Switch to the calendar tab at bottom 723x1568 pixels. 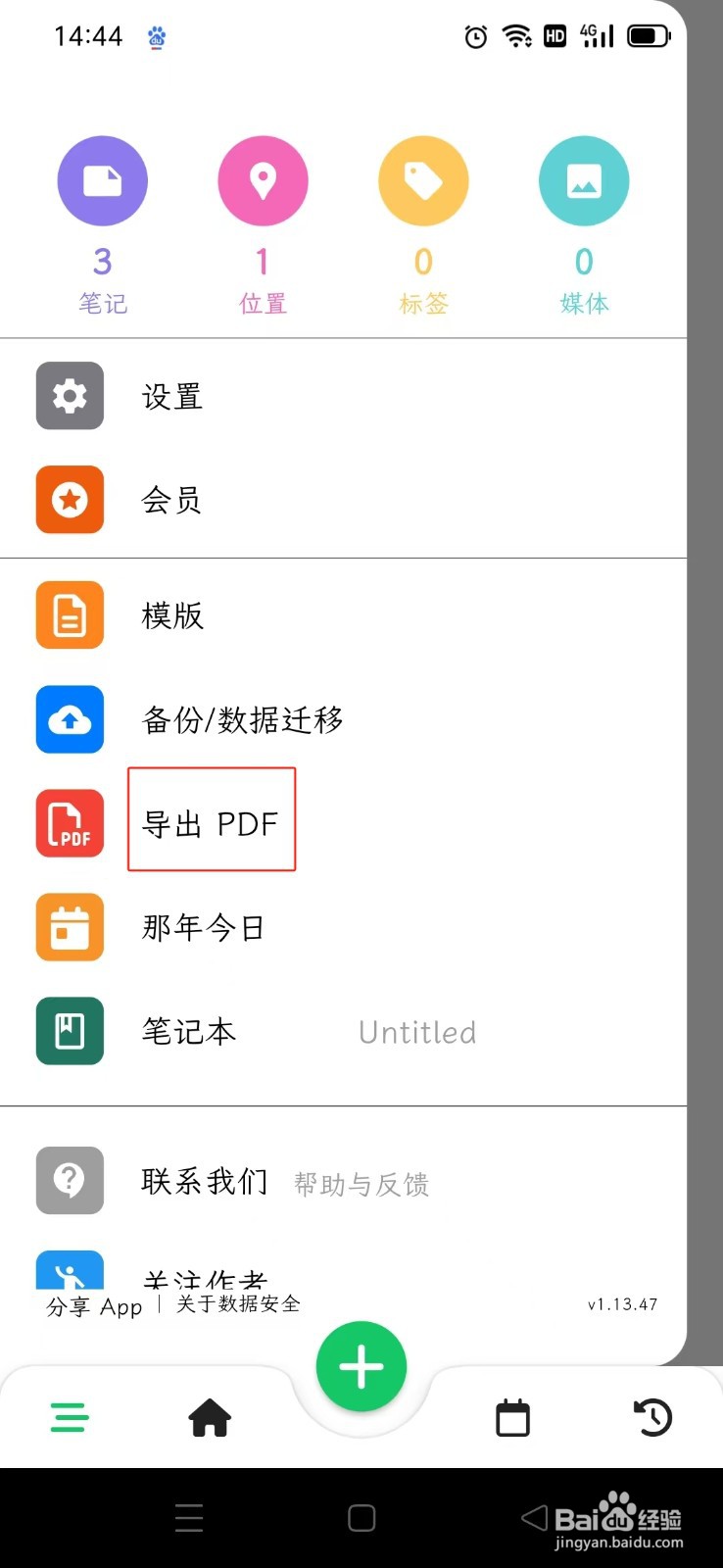[x=512, y=1417]
